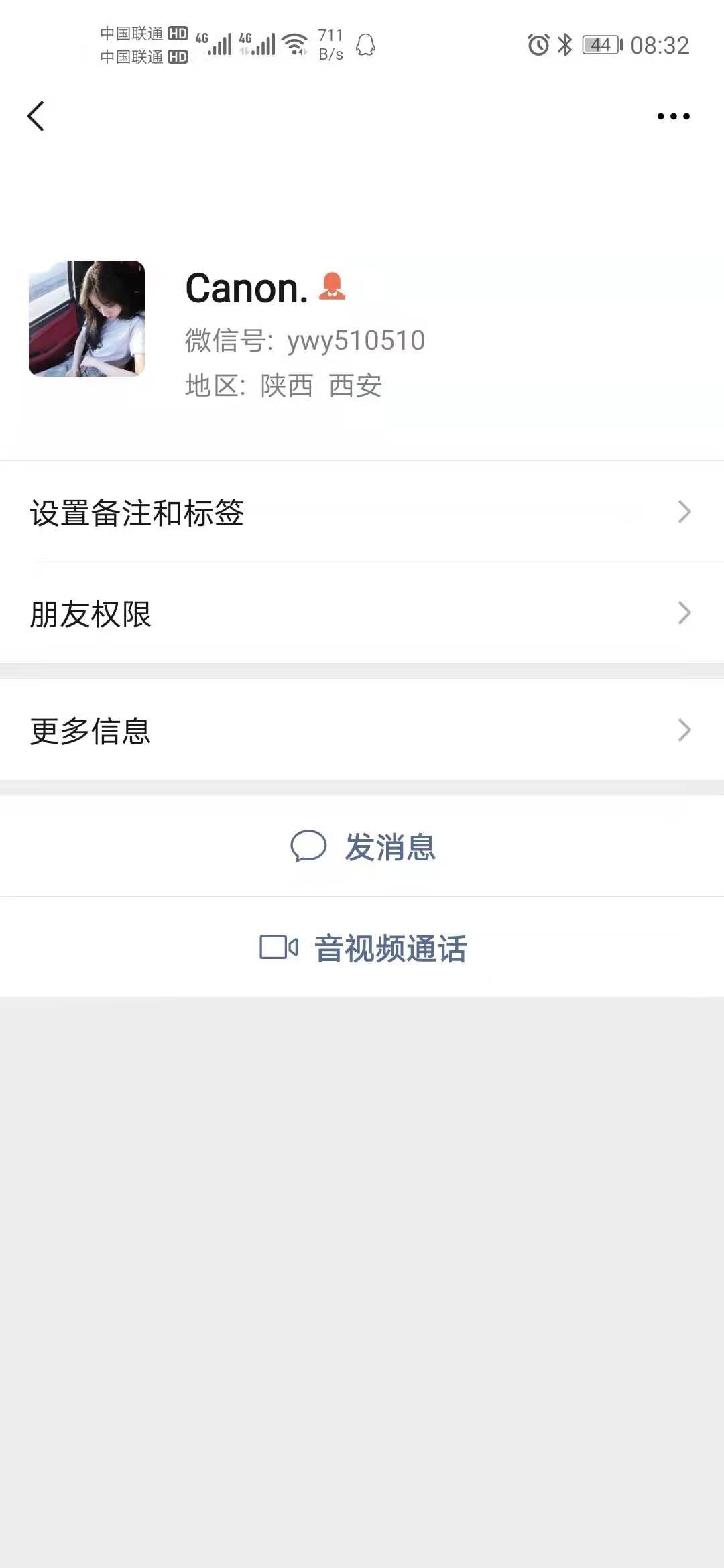Start 音视频通话 with Canon.
Screen dimensions: 724x1568
[363, 948]
